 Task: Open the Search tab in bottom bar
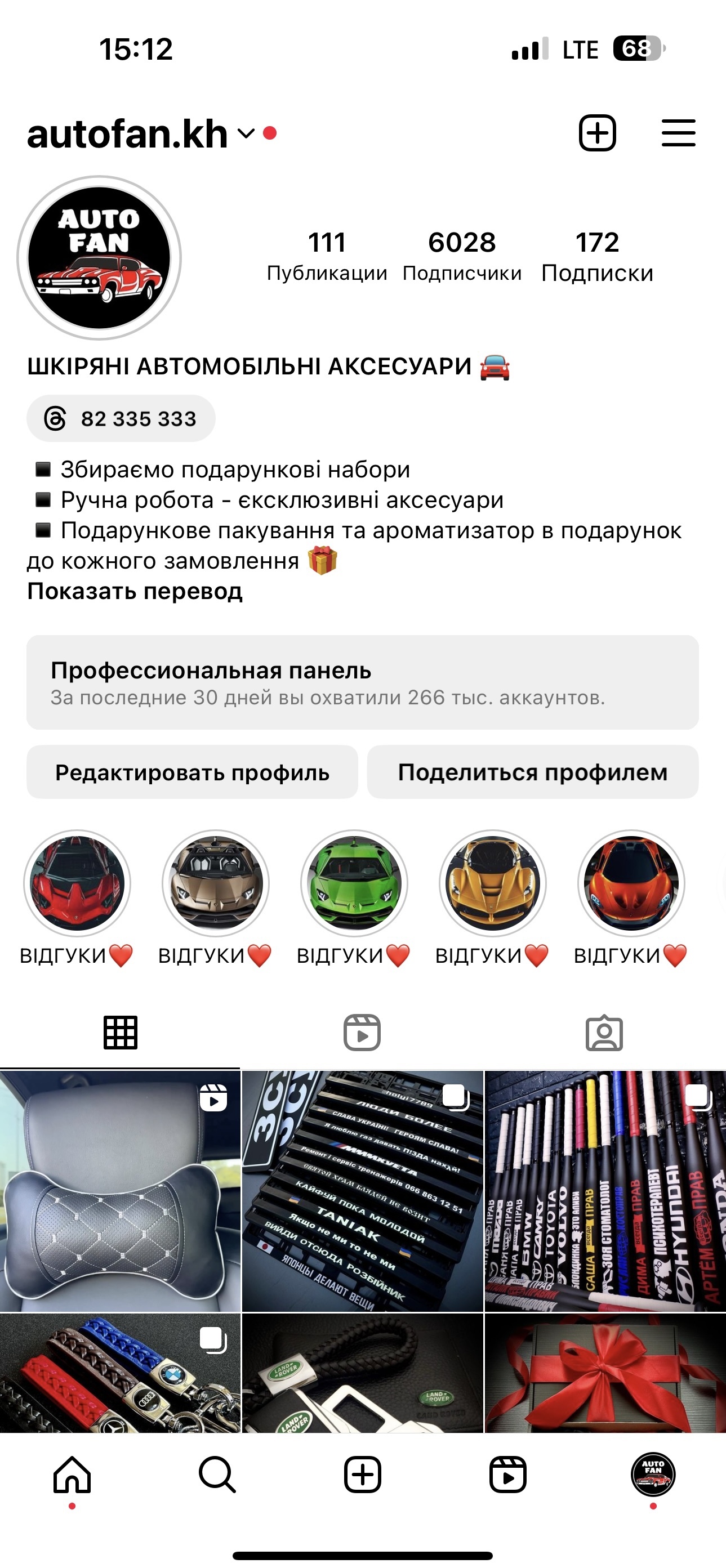click(x=217, y=1475)
